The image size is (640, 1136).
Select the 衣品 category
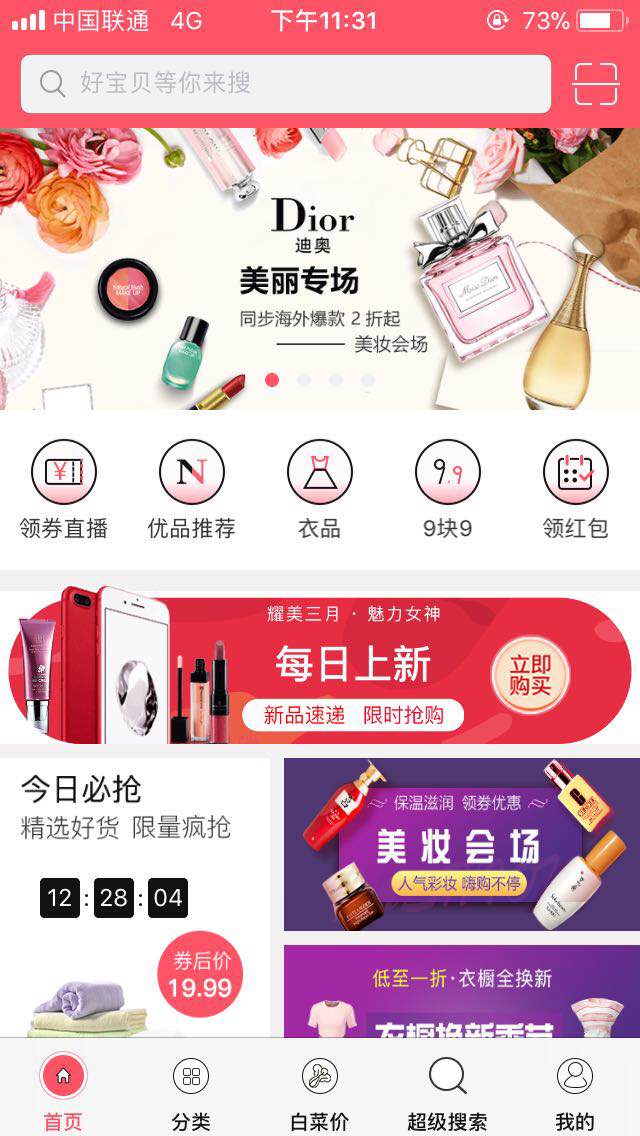click(x=319, y=490)
